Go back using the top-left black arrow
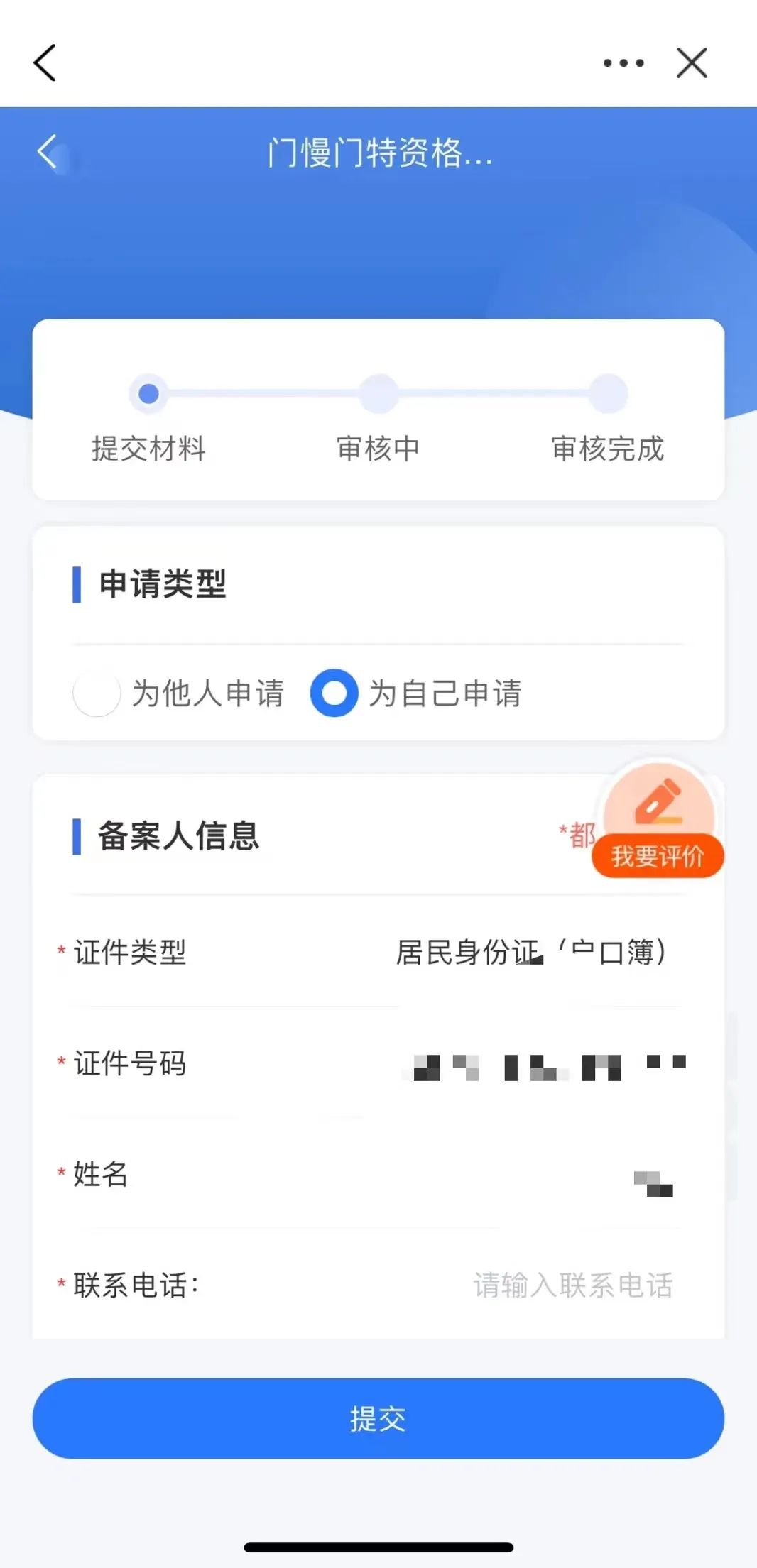The height and width of the screenshot is (1568, 757). coord(45,62)
